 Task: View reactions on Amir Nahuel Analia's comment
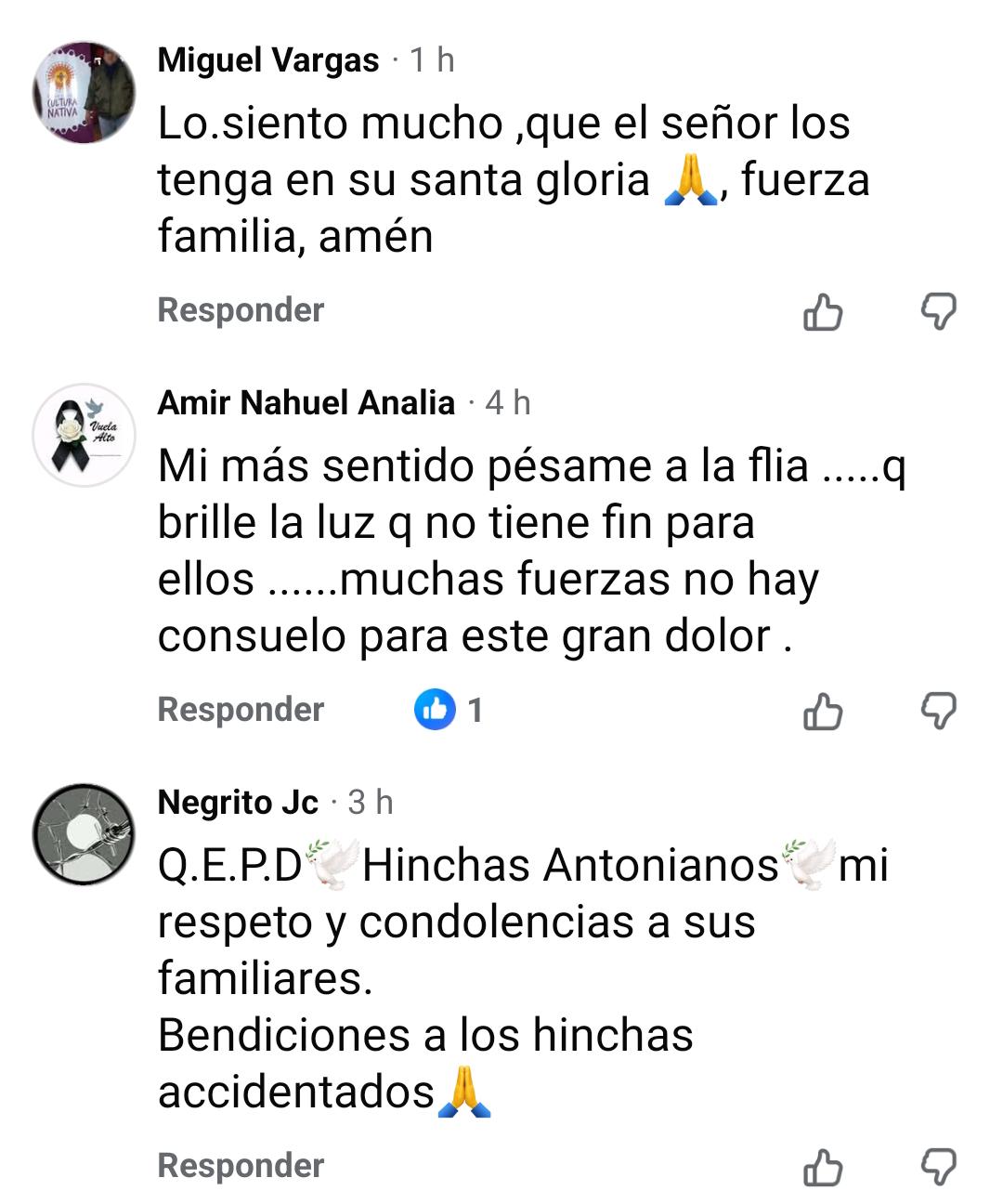coord(449,711)
